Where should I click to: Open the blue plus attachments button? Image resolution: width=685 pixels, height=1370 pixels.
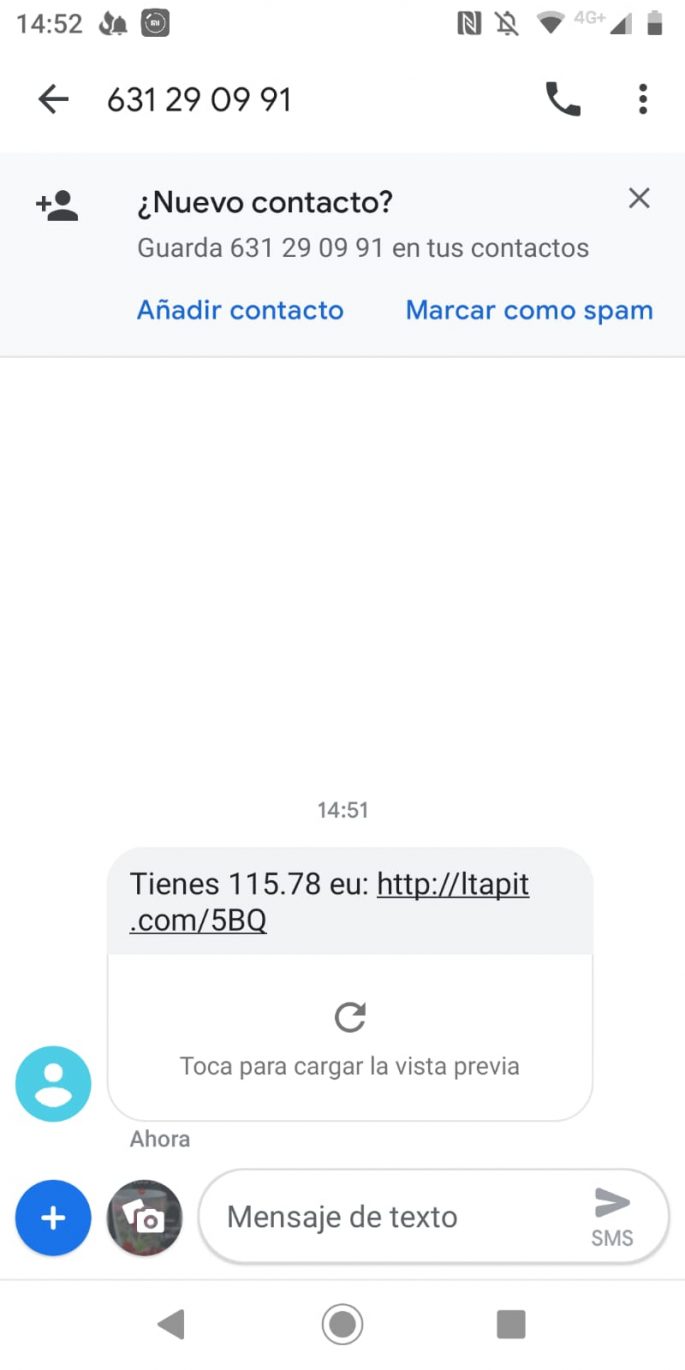[x=53, y=1217]
